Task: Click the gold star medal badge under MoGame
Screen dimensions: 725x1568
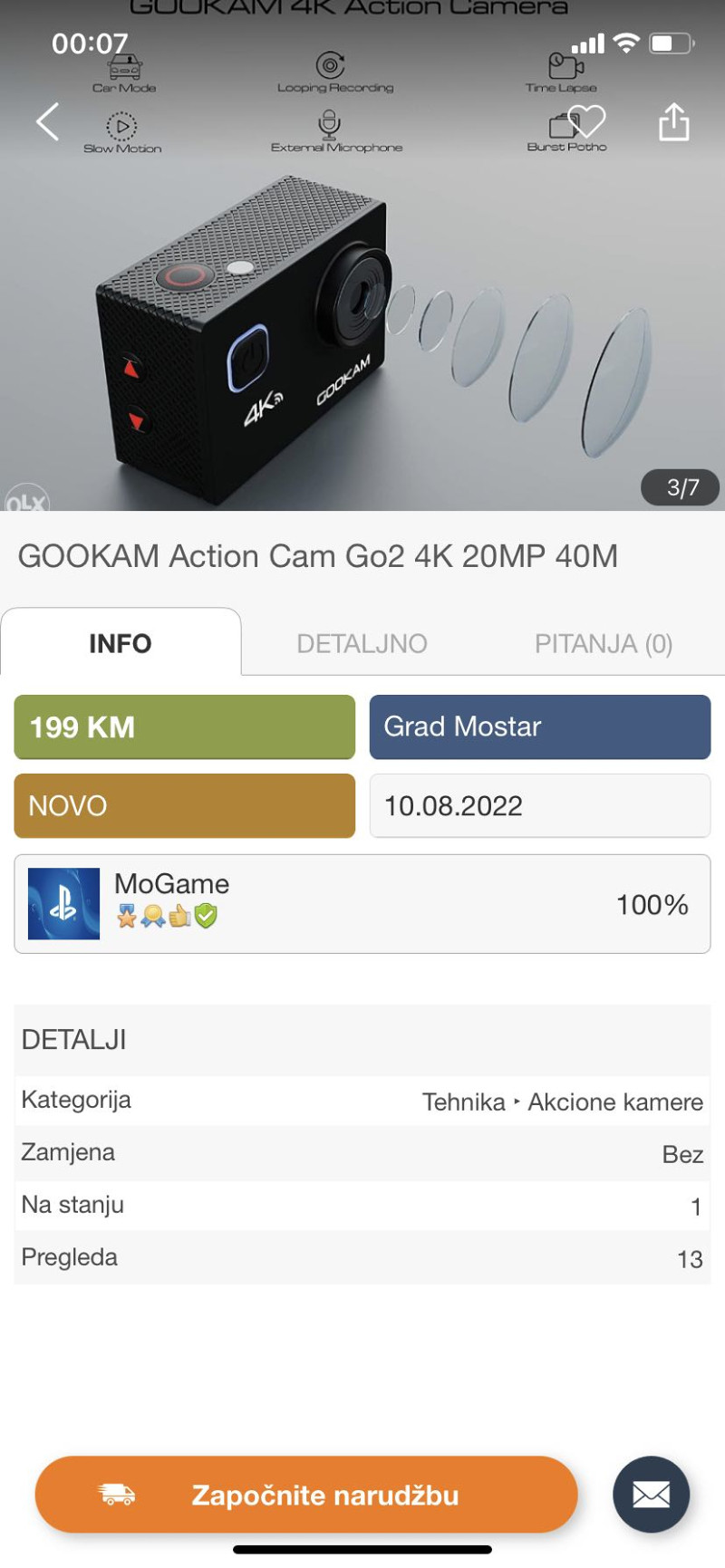Action: [125, 916]
